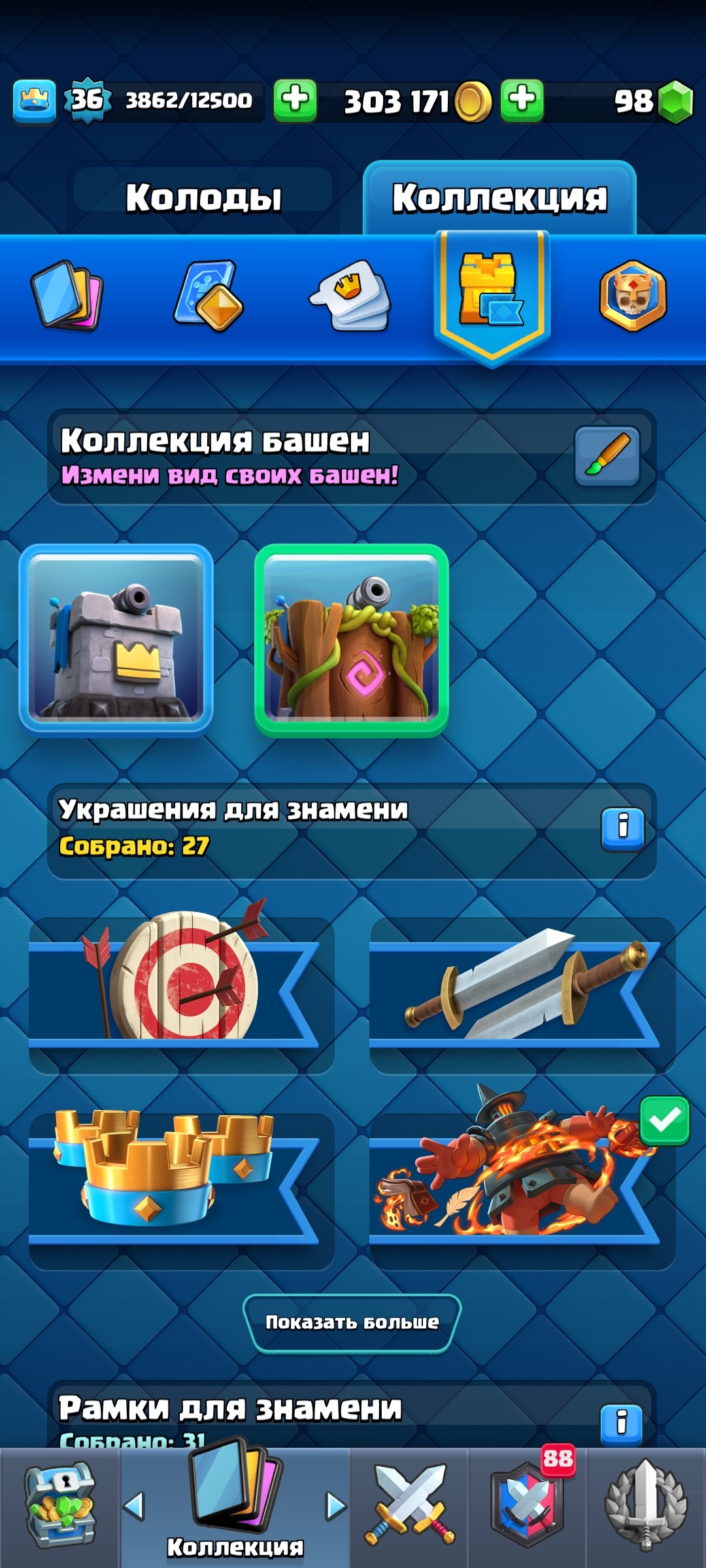Open the clan tab showing 88 notifications
Image resolution: width=706 pixels, height=1568 pixels.
527,1507
